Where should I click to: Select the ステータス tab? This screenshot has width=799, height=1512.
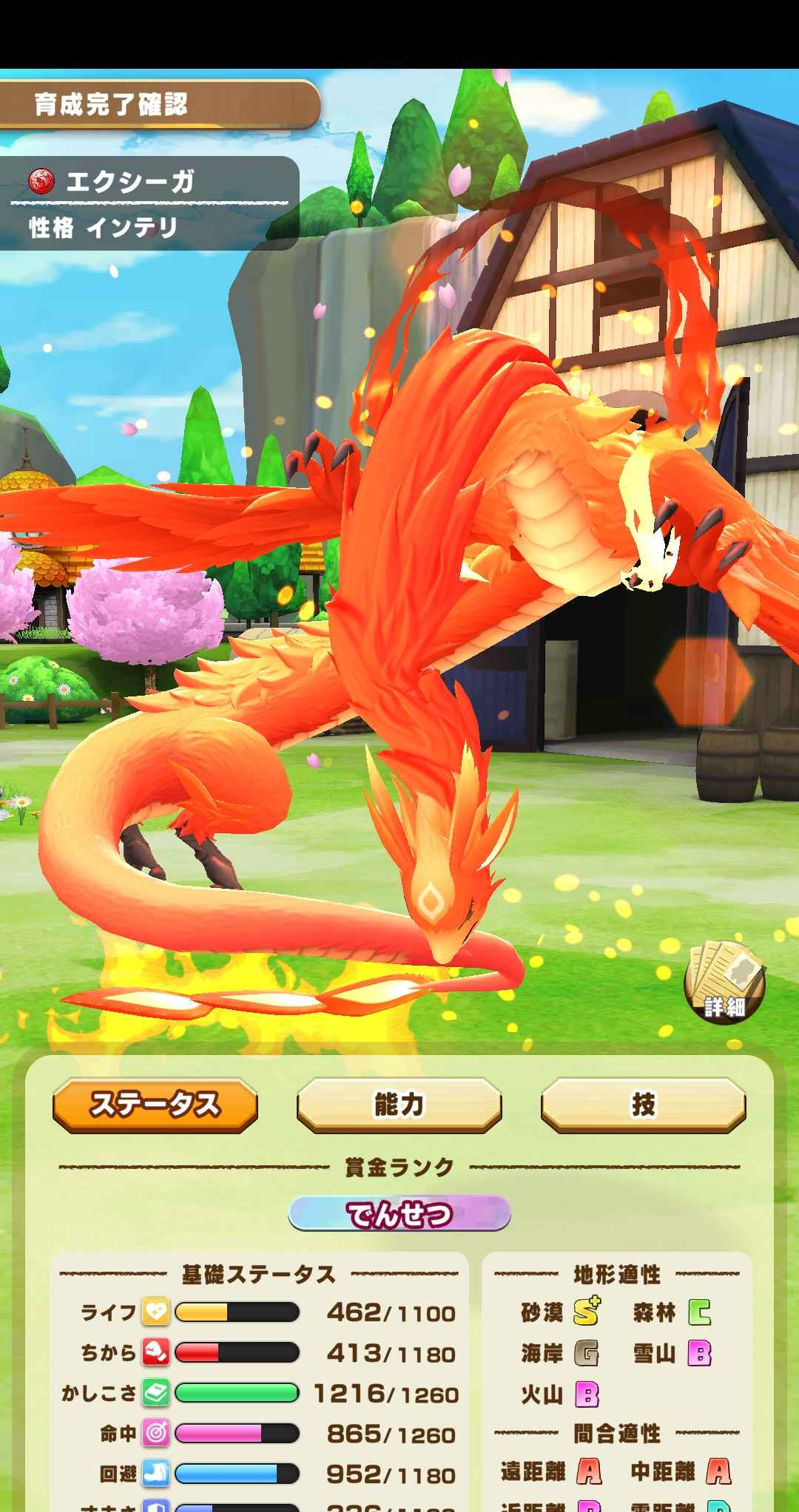155,1105
